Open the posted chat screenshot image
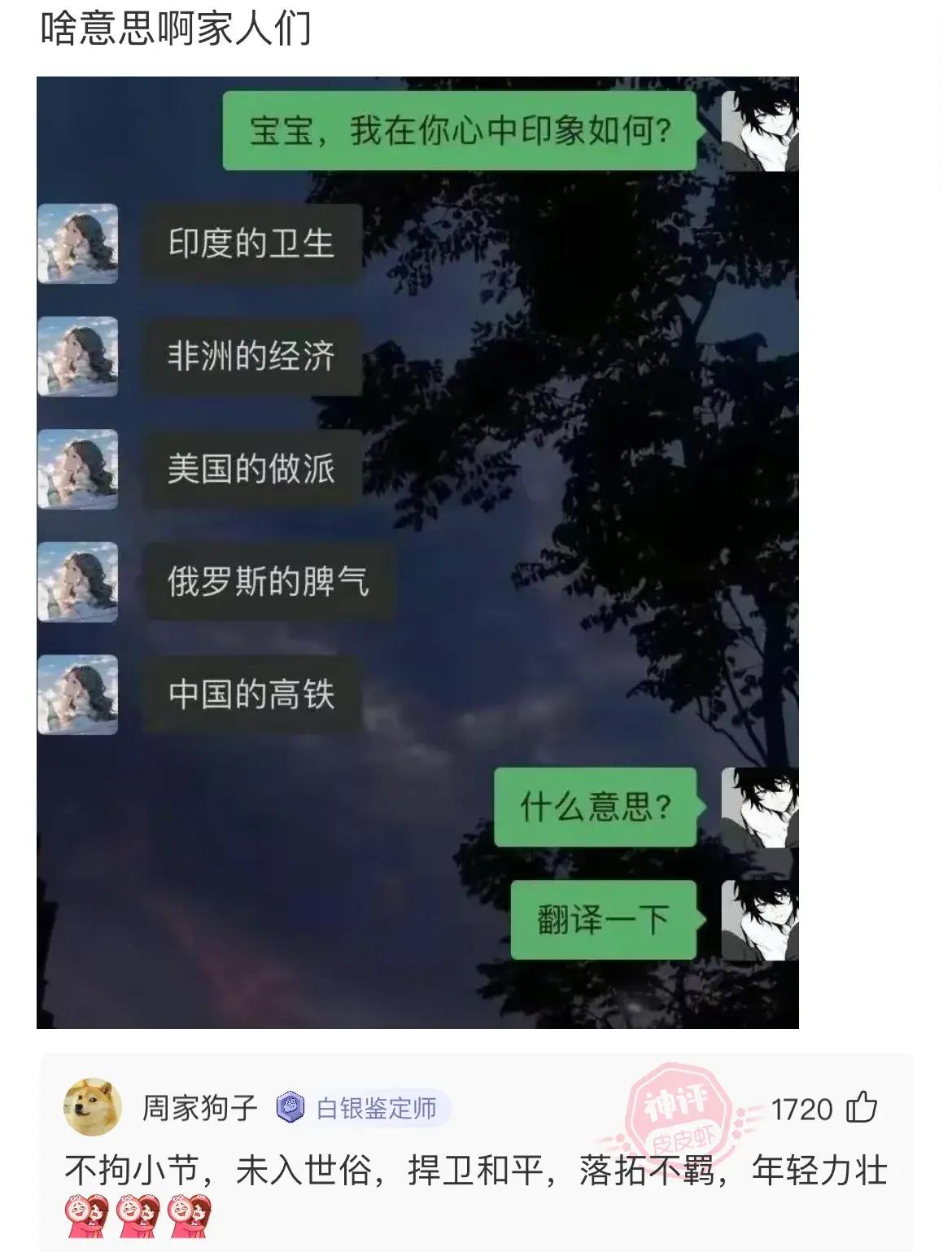This screenshot has height=1252, width=952. pyautogui.click(x=417, y=552)
